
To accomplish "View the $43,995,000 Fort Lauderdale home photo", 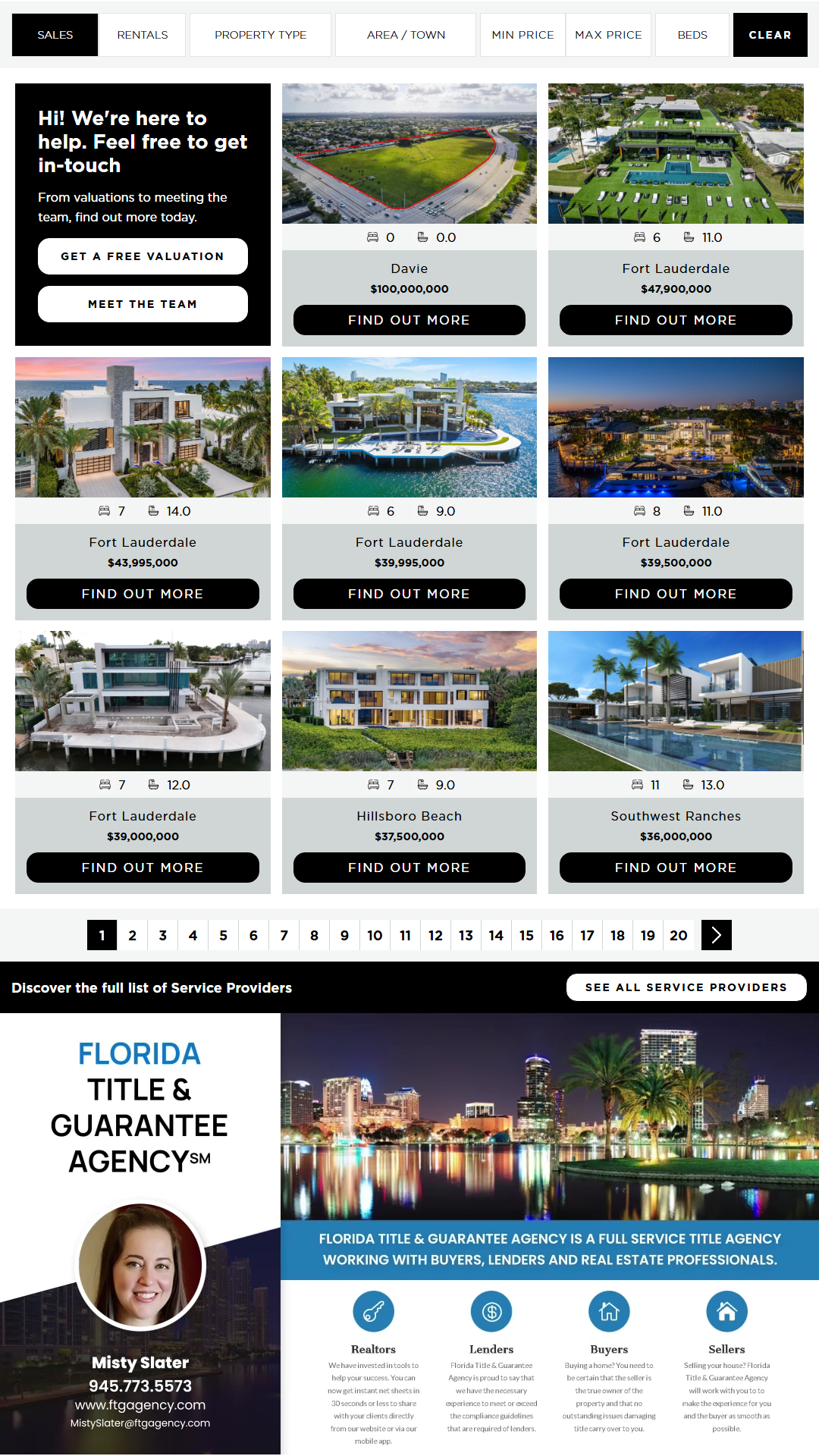I will [x=143, y=427].
